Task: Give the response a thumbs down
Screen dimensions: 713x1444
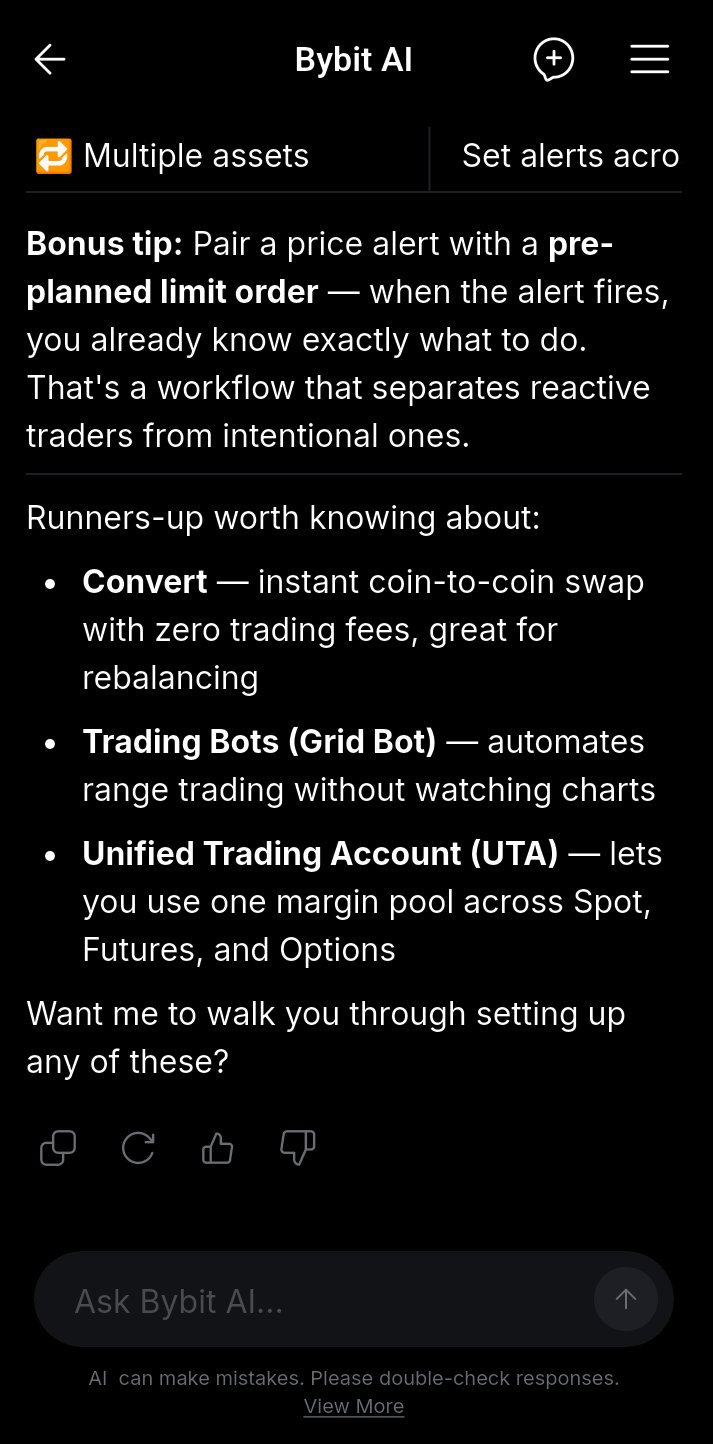Action: click(298, 1148)
